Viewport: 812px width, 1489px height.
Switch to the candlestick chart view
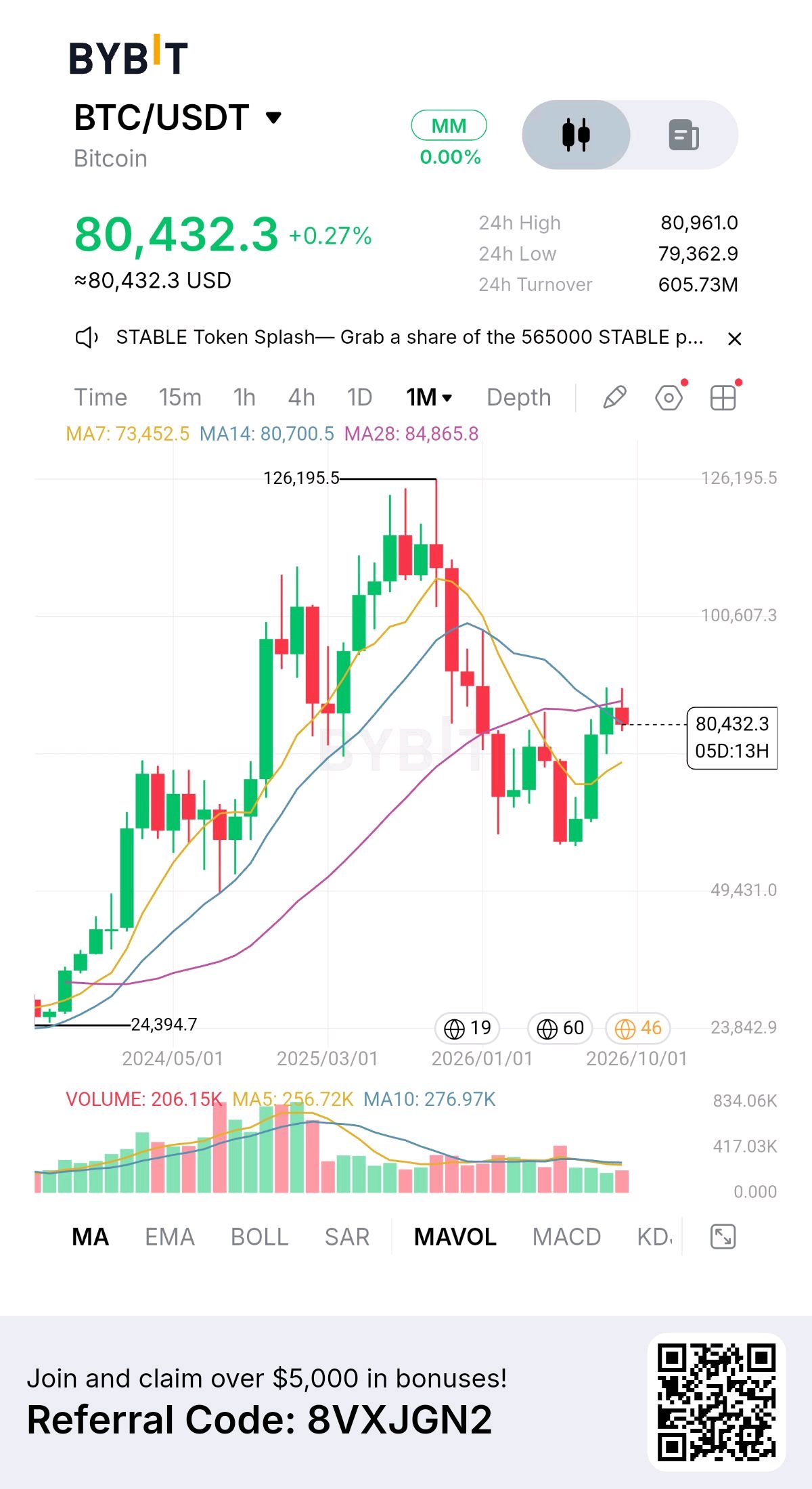click(x=576, y=135)
